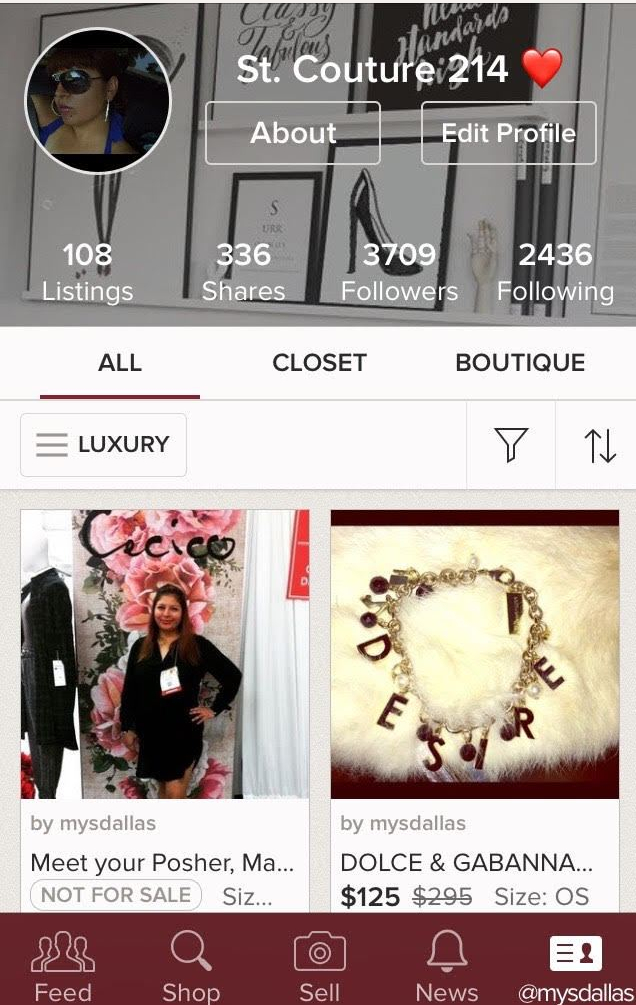
Task: Expand the LUXURY category menu
Action: (x=103, y=445)
